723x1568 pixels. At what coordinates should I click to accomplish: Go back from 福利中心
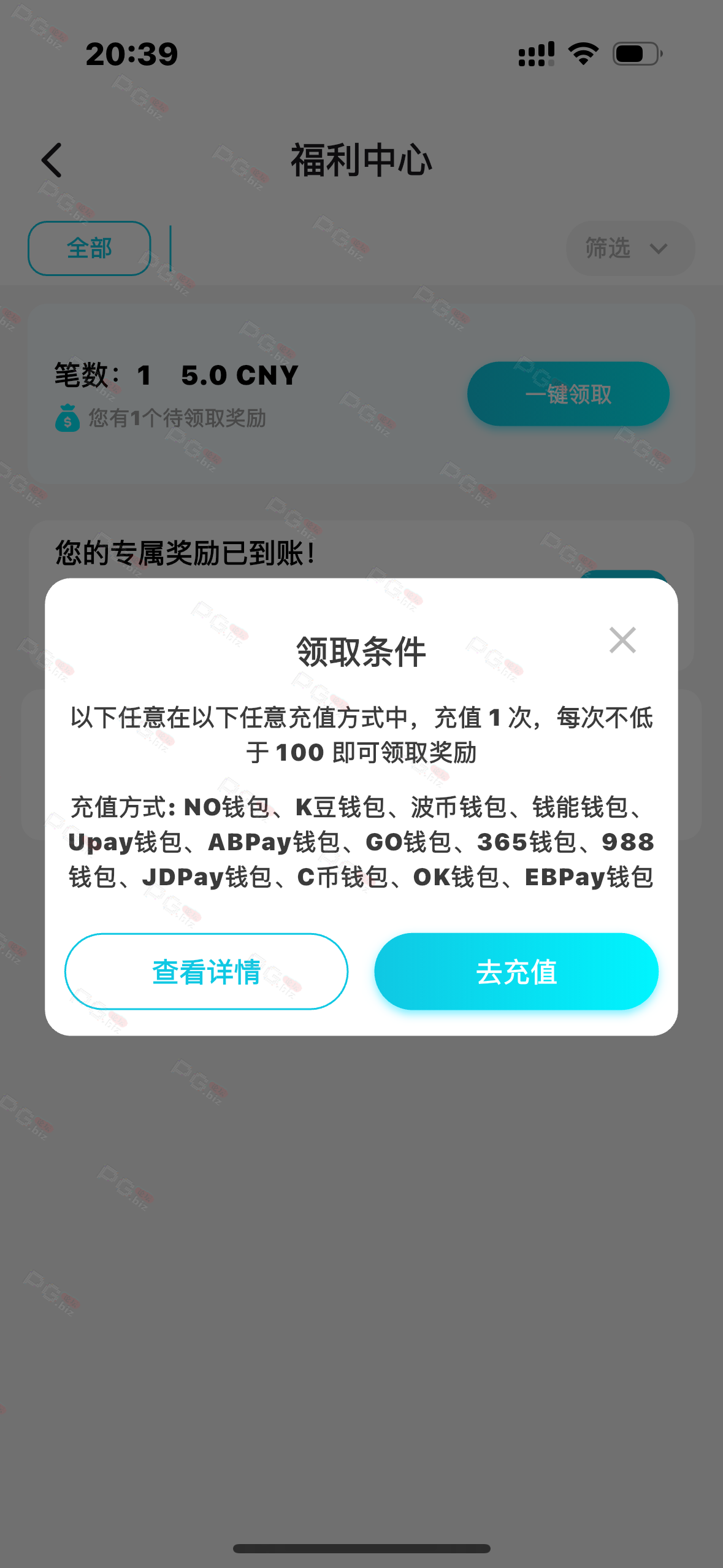[52, 160]
